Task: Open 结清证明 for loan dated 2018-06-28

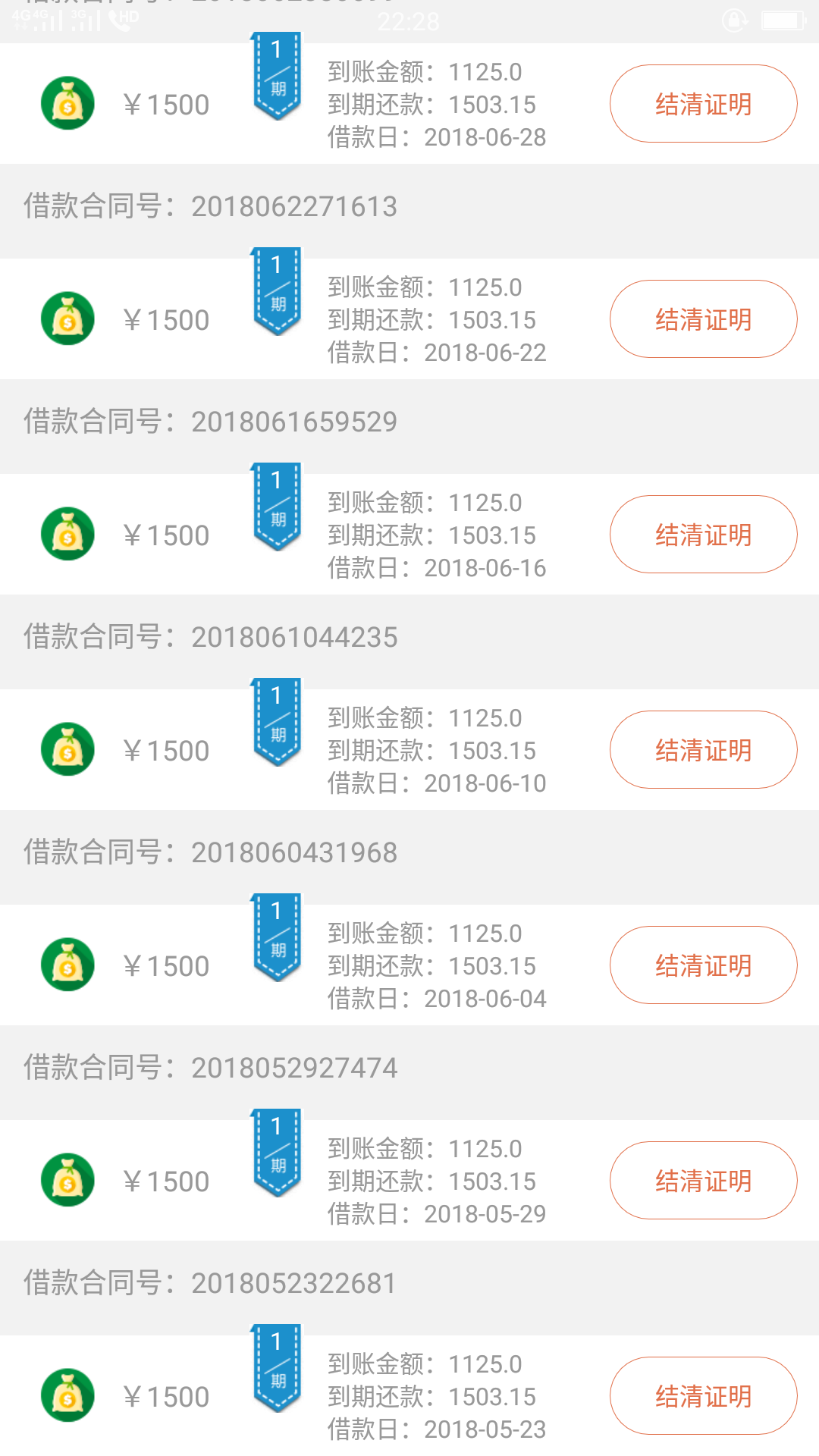Action: [703, 104]
